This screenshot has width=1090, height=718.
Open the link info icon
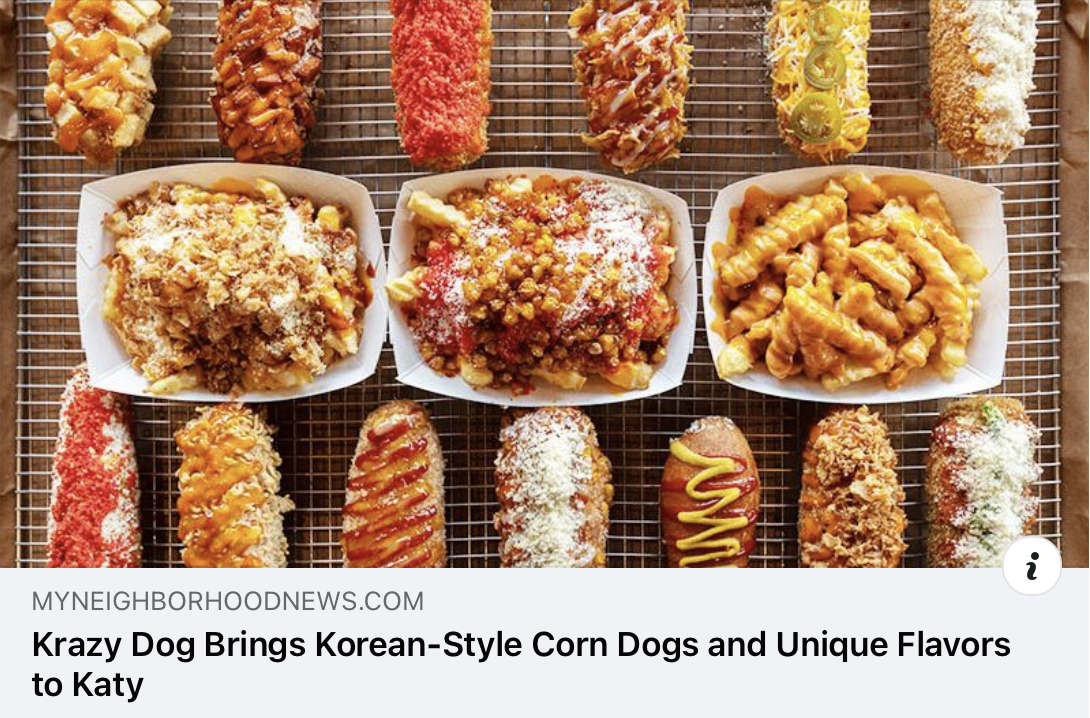1032,566
